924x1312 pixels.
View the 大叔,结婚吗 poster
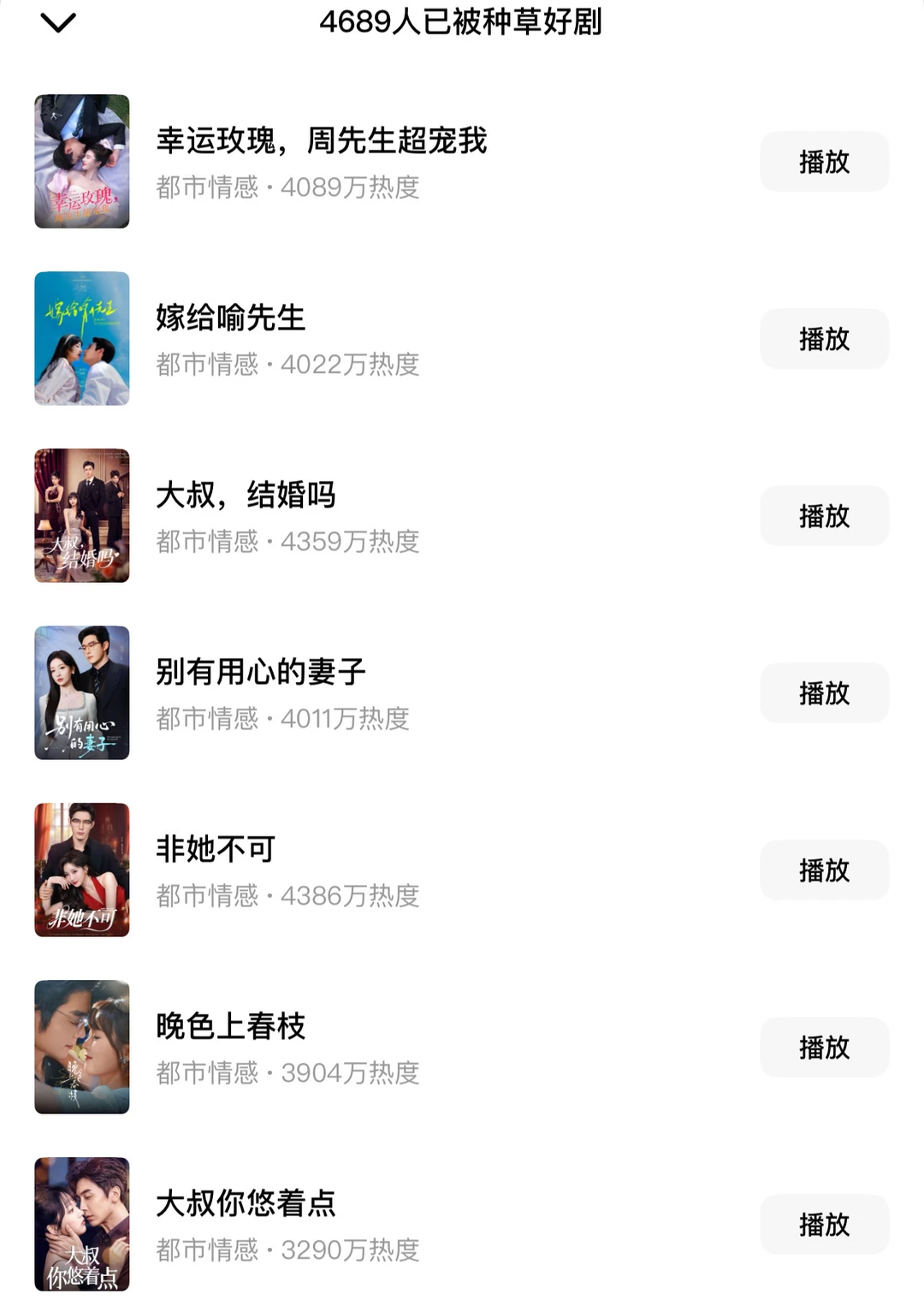click(82, 516)
